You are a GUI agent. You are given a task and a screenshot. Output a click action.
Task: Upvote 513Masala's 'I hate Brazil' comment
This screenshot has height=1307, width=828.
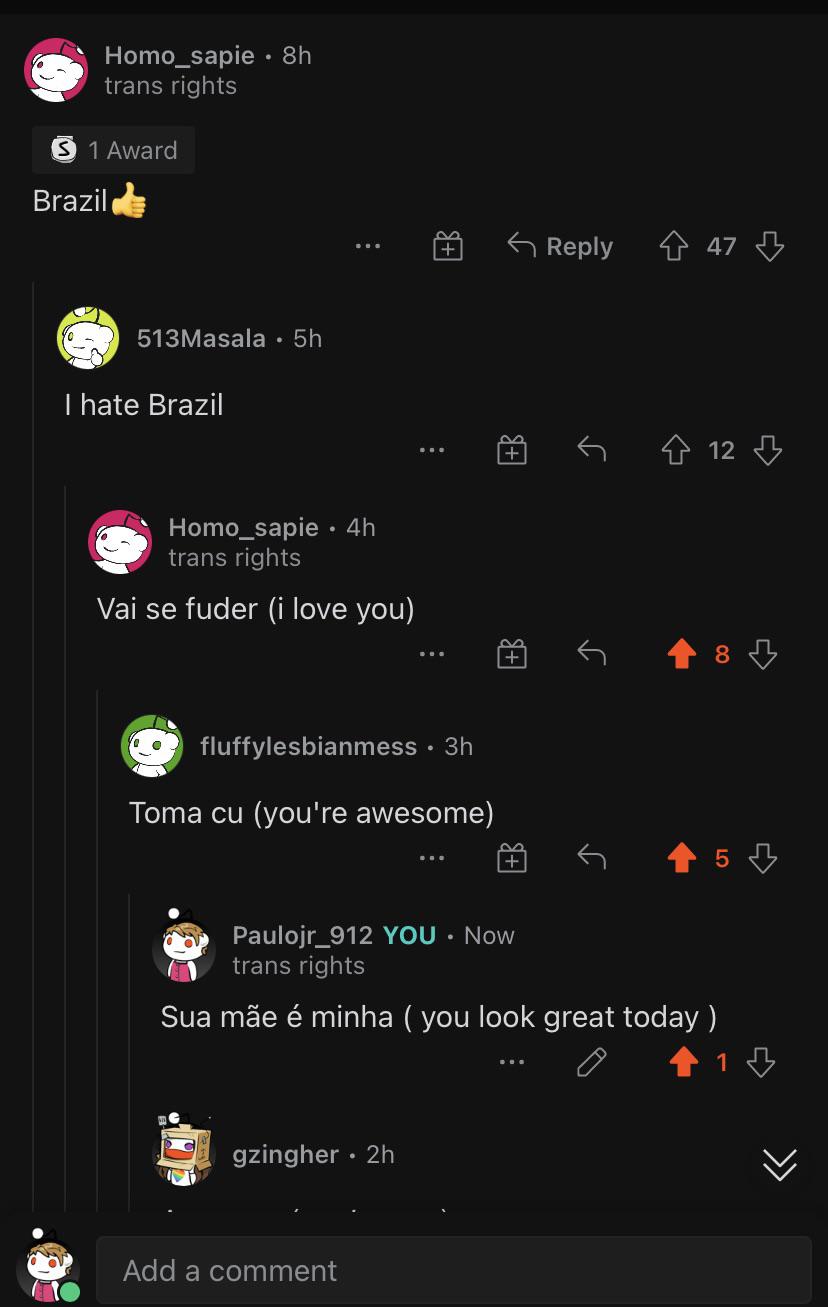click(x=676, y=451)
